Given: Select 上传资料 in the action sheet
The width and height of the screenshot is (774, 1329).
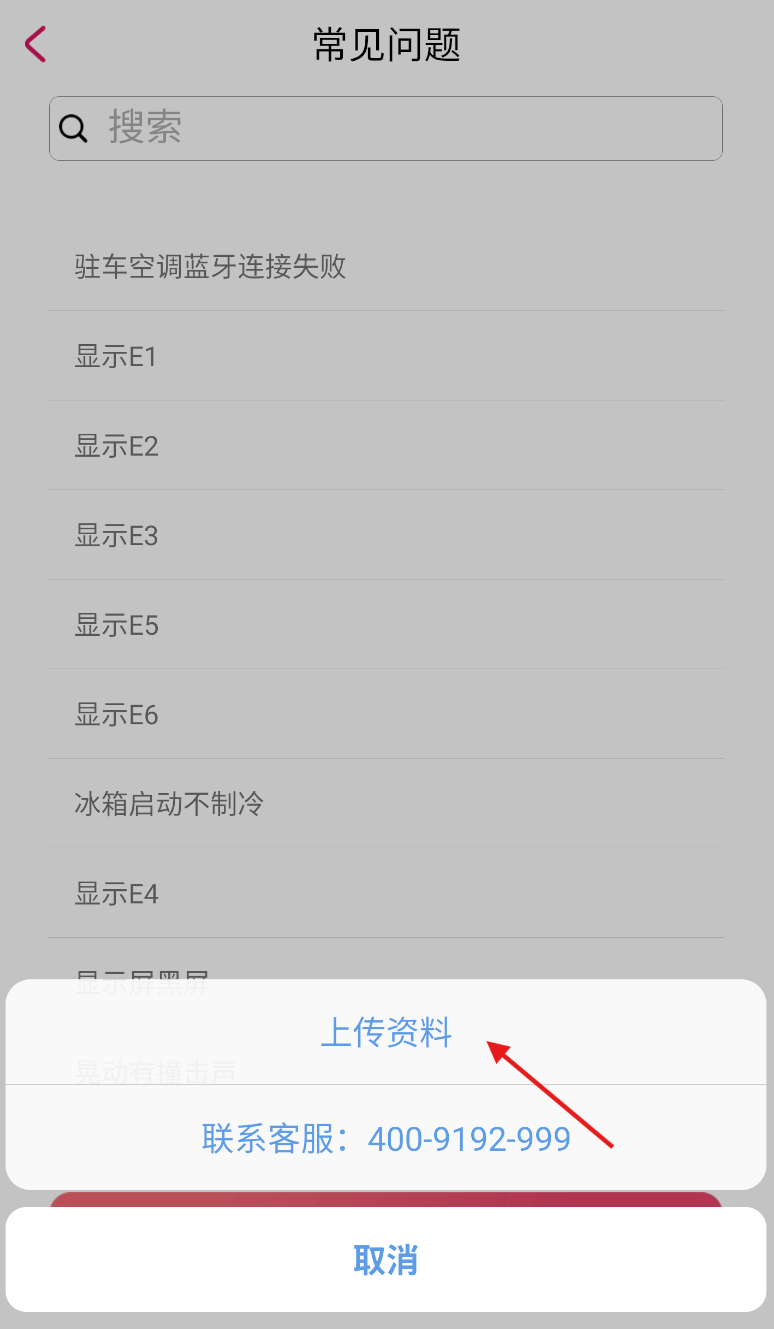Looking at the screenshot, I should (x=386, y=1032).
